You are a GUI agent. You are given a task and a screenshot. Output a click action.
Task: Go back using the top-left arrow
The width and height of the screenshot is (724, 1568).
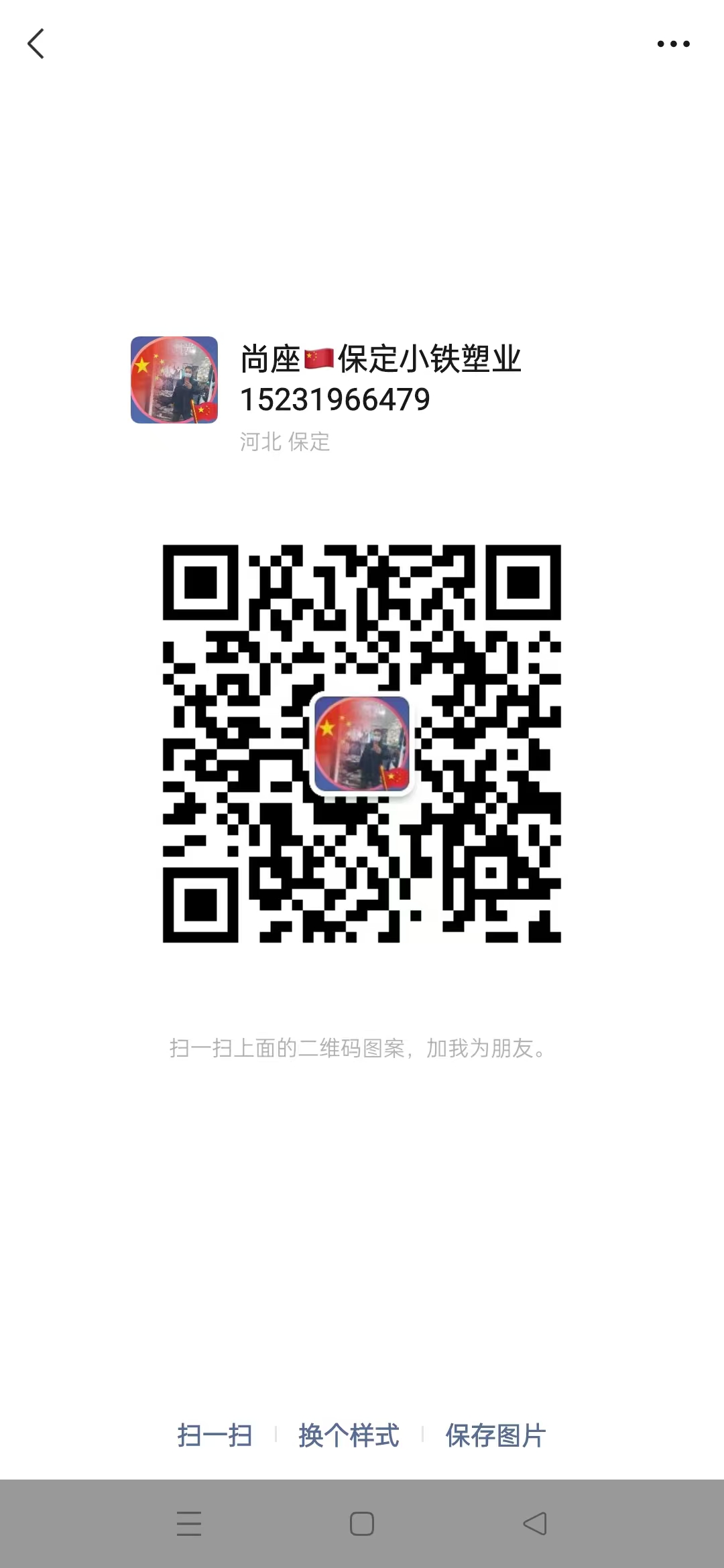[x=36, y=44]
